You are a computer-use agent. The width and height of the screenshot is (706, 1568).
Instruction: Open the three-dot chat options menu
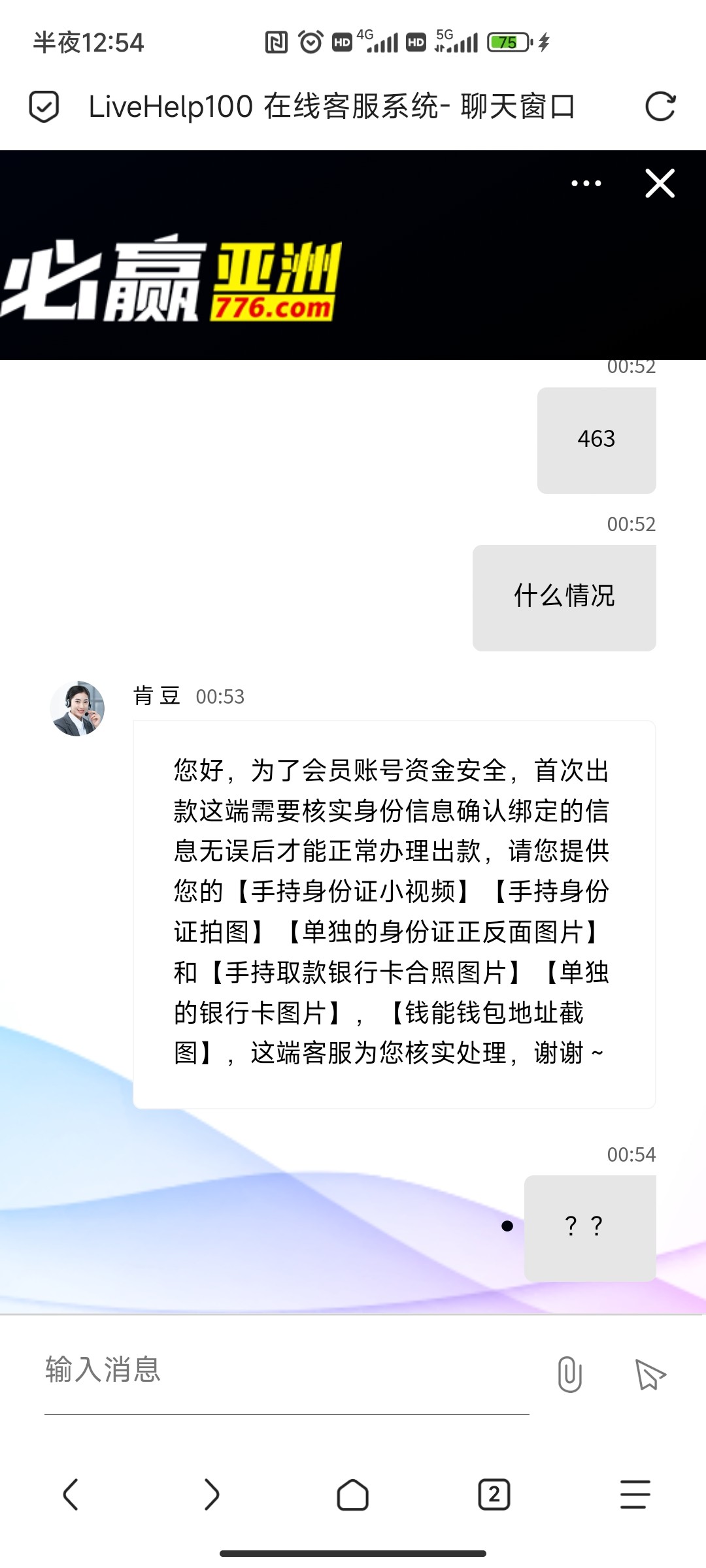tap(586, 184)
